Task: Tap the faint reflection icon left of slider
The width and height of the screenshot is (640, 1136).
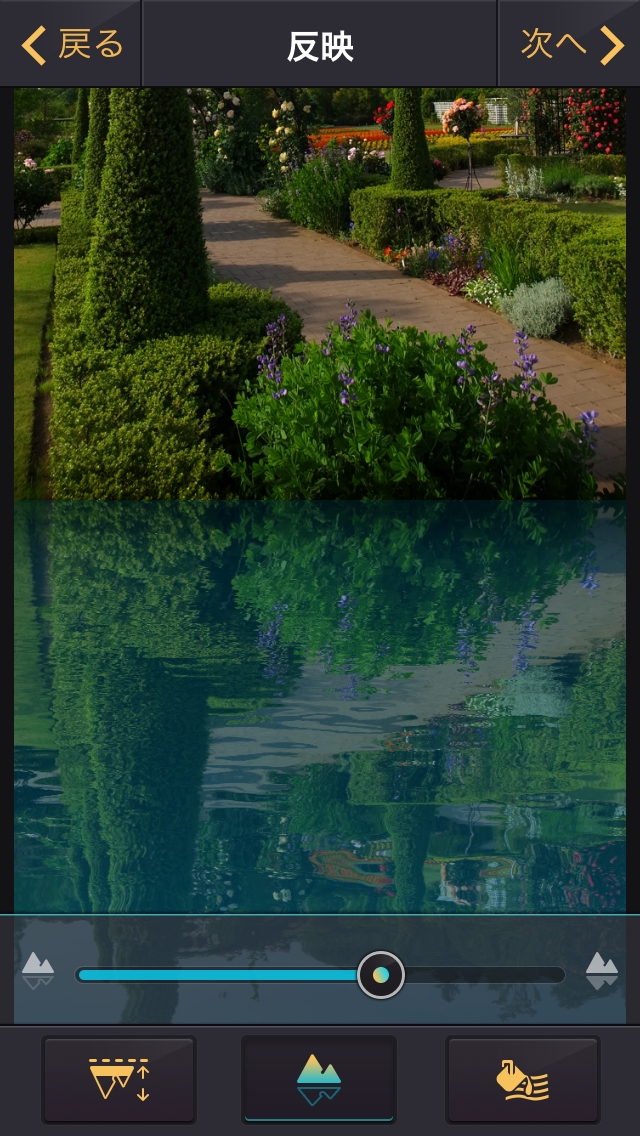Action: tap(38, 970)
